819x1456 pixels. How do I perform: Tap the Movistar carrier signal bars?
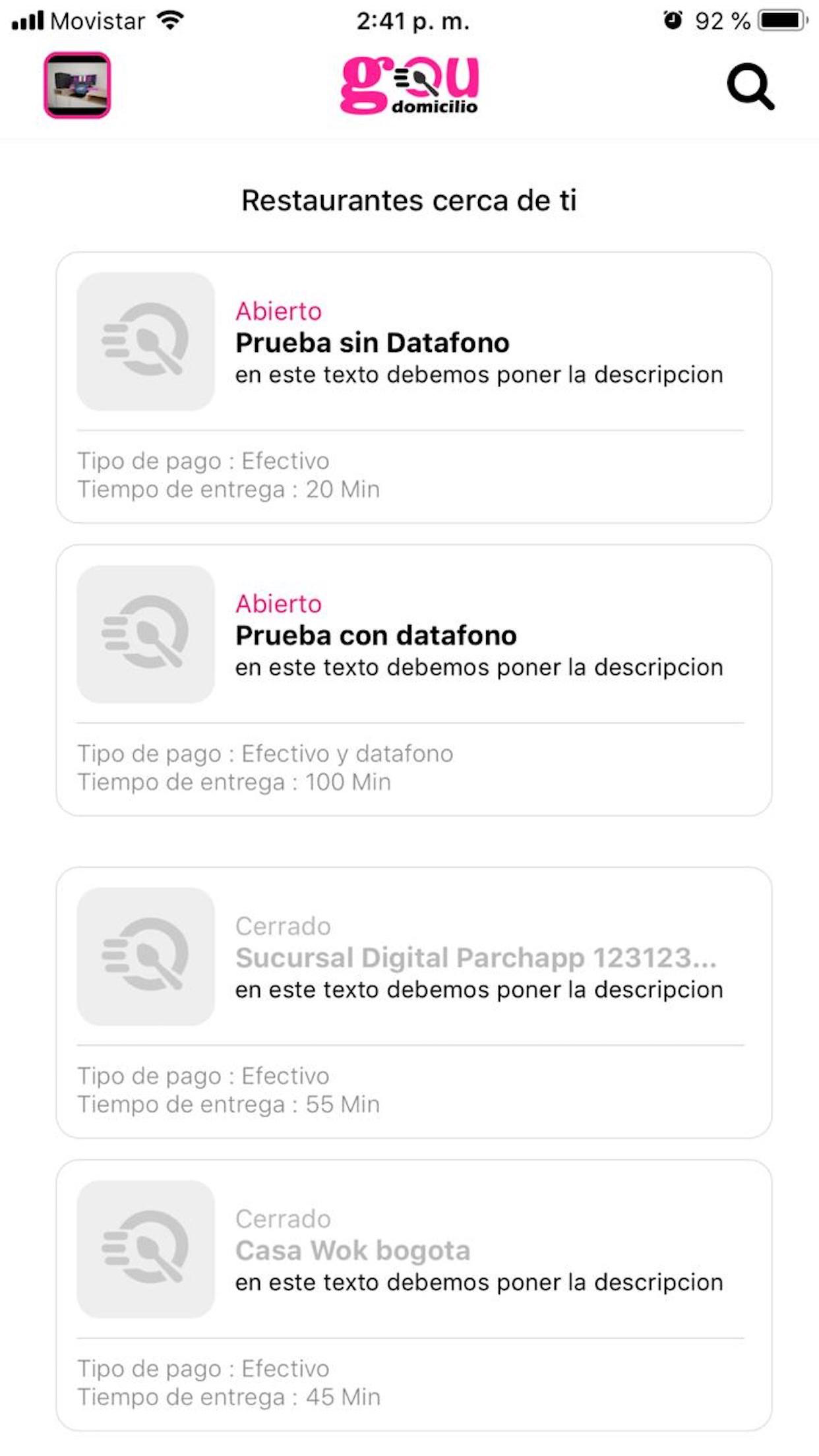(x=26, y=19)
